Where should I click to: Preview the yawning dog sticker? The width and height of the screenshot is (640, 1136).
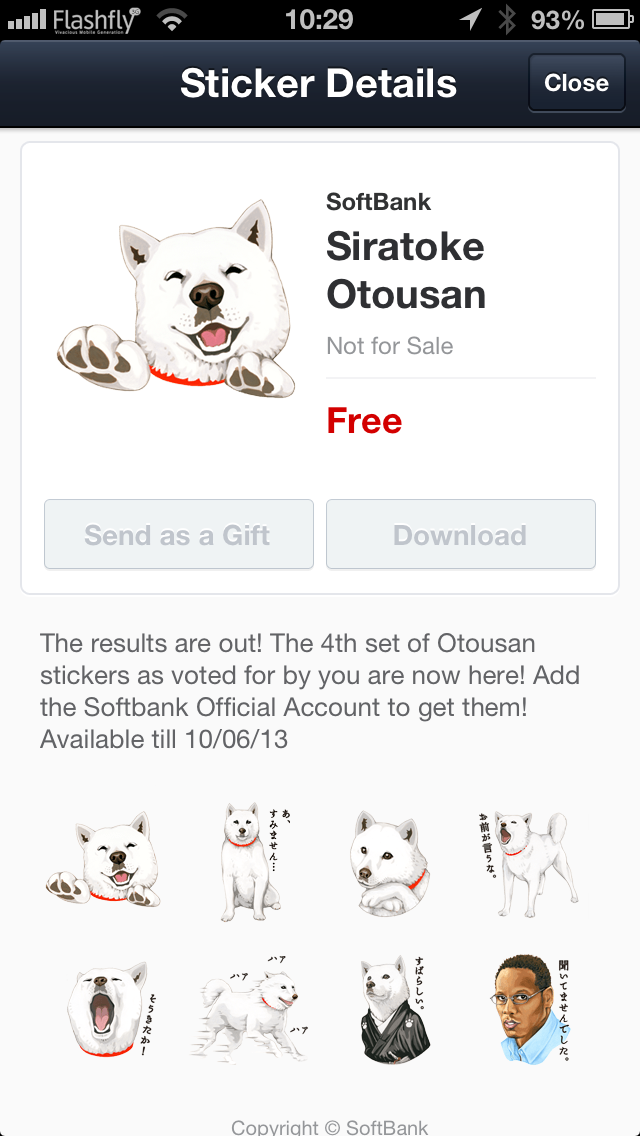(x=107, y=1010)
